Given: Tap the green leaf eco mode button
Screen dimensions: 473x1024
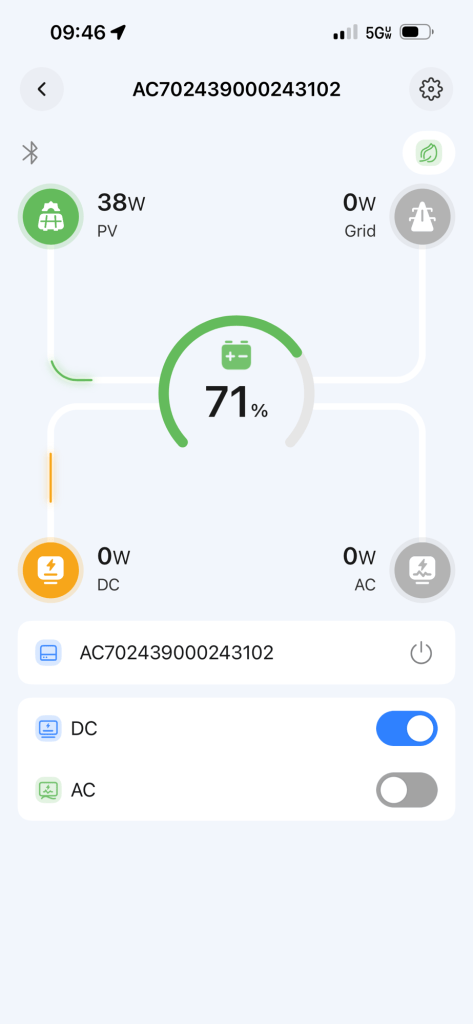Looking at the screenshot, I should point(429,153).
